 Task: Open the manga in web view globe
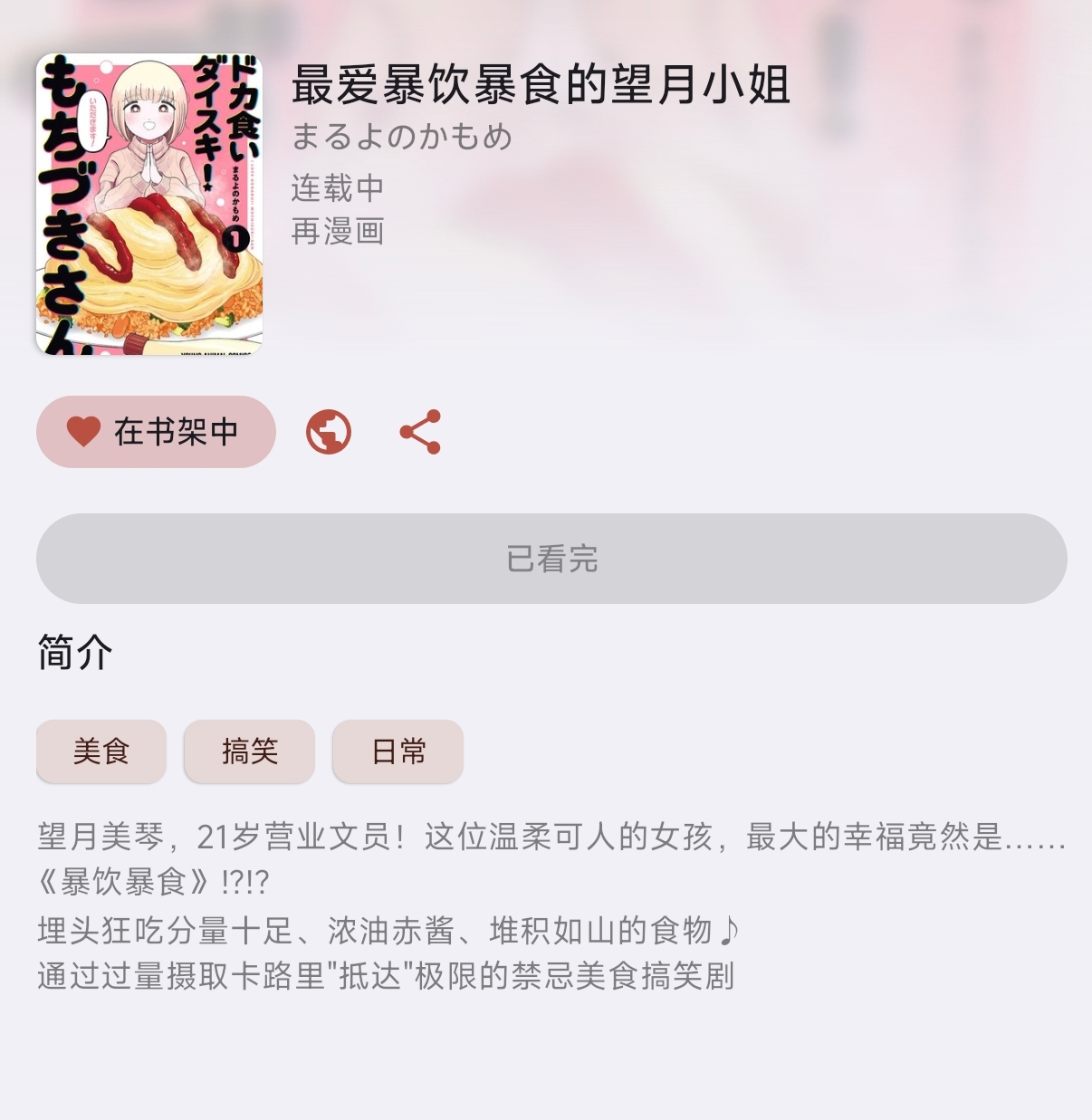point(329,432)
